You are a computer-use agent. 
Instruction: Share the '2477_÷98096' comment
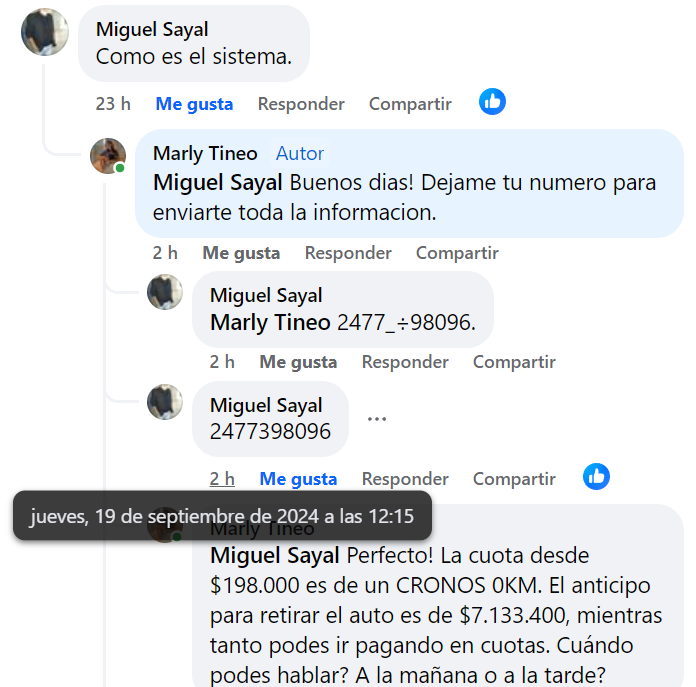(514, 362)
